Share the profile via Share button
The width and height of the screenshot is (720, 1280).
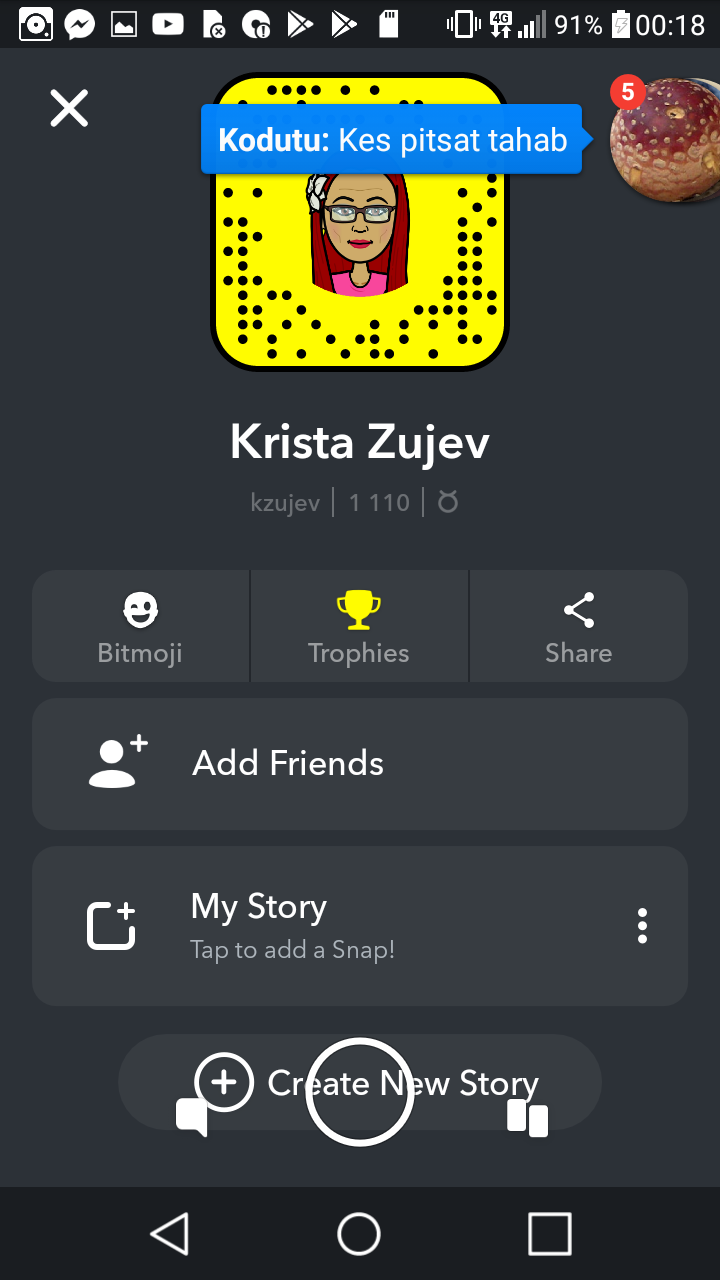tap(579, 627)
